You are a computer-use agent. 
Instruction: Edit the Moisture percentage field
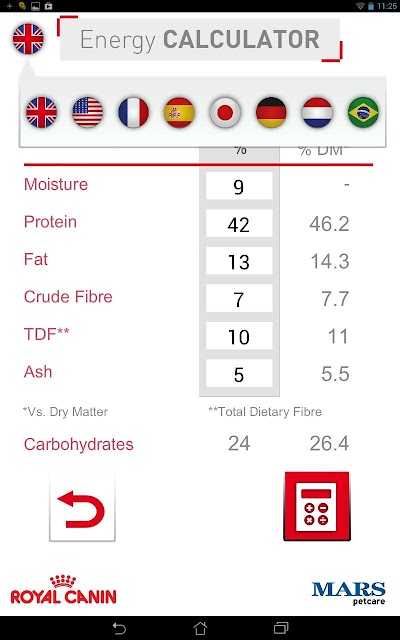(x=239, y=186)
